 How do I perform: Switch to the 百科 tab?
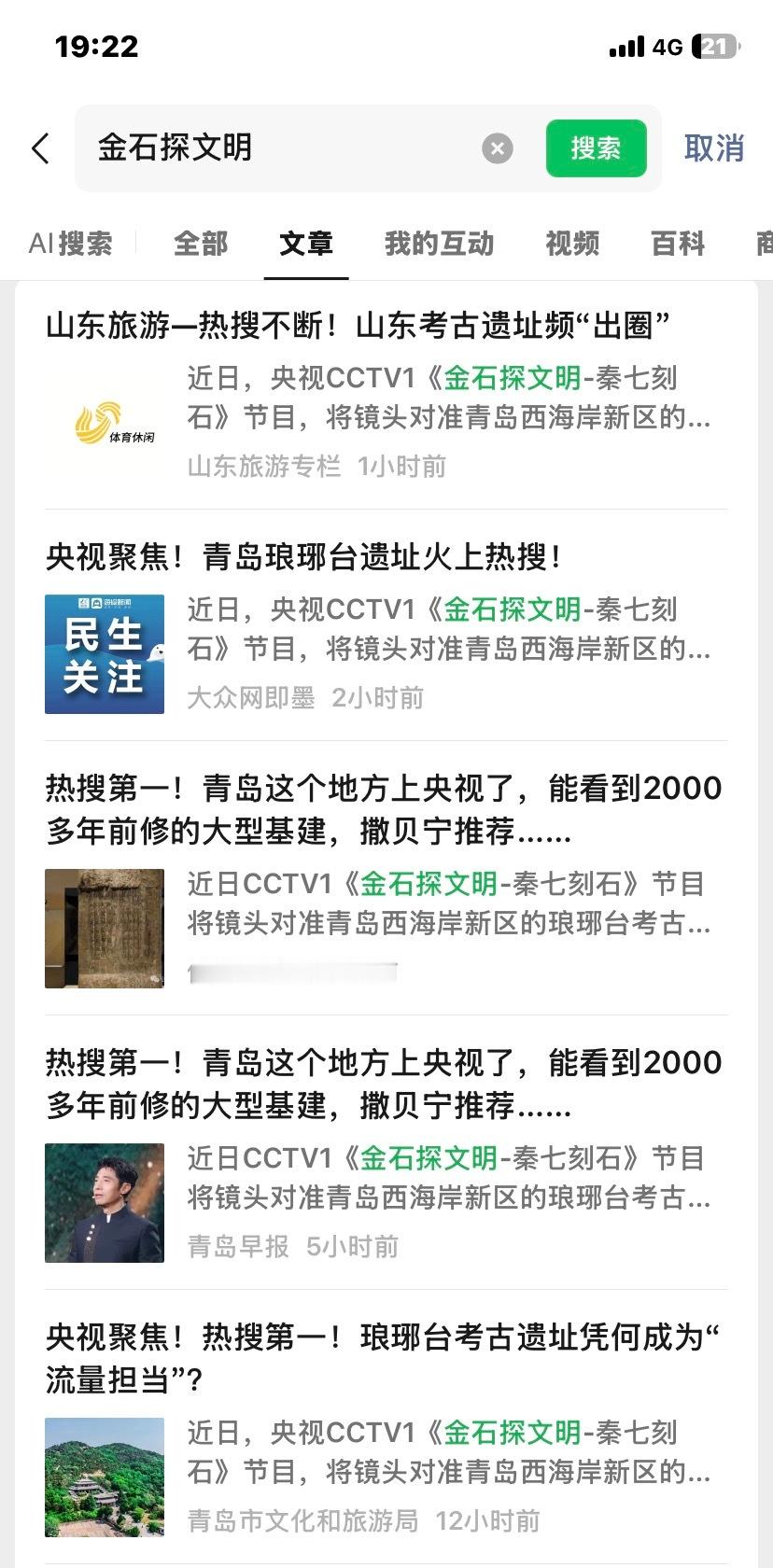[x=677, y=244]
